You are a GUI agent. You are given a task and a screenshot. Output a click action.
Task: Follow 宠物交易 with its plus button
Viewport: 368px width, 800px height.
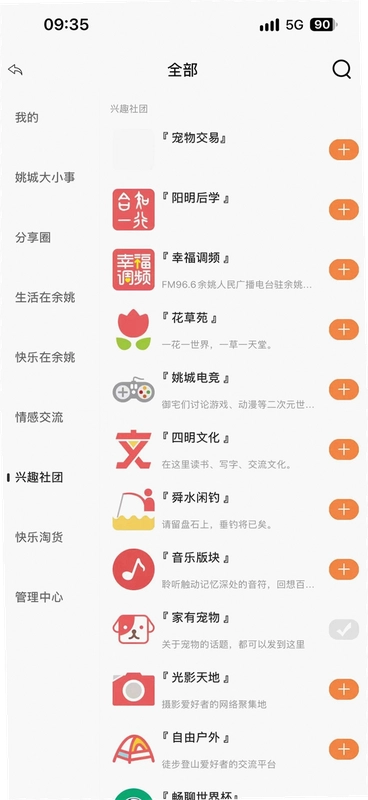pos(344,150)
